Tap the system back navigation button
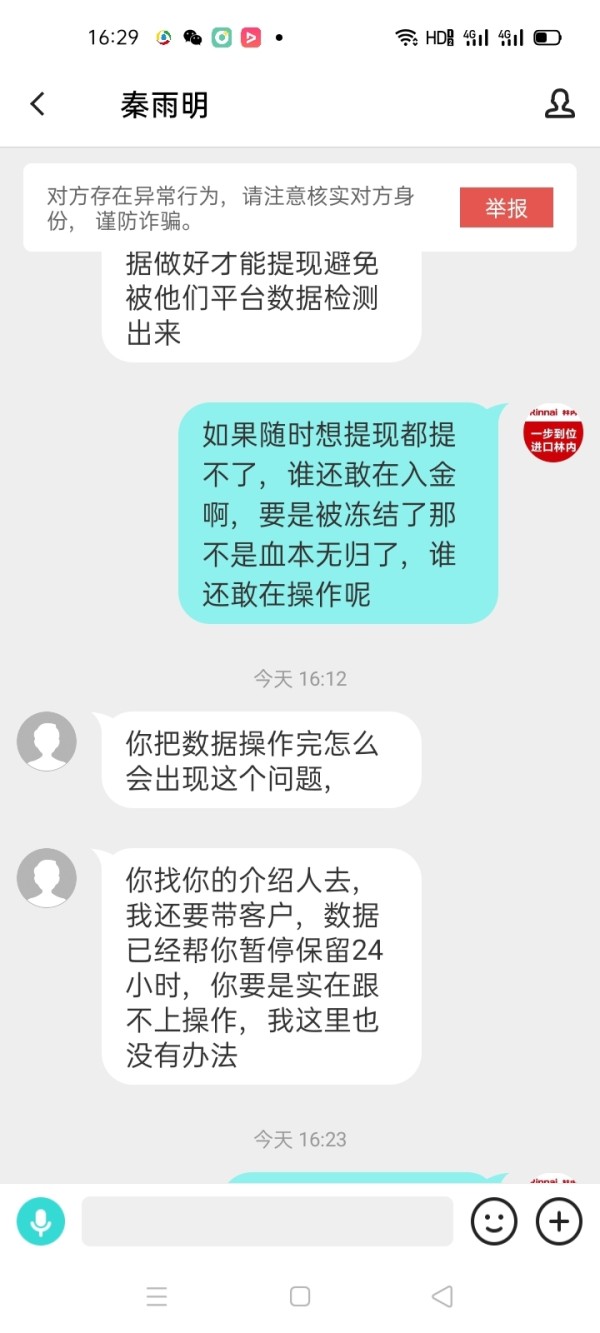600x1333 pixels. (442, 1297)
